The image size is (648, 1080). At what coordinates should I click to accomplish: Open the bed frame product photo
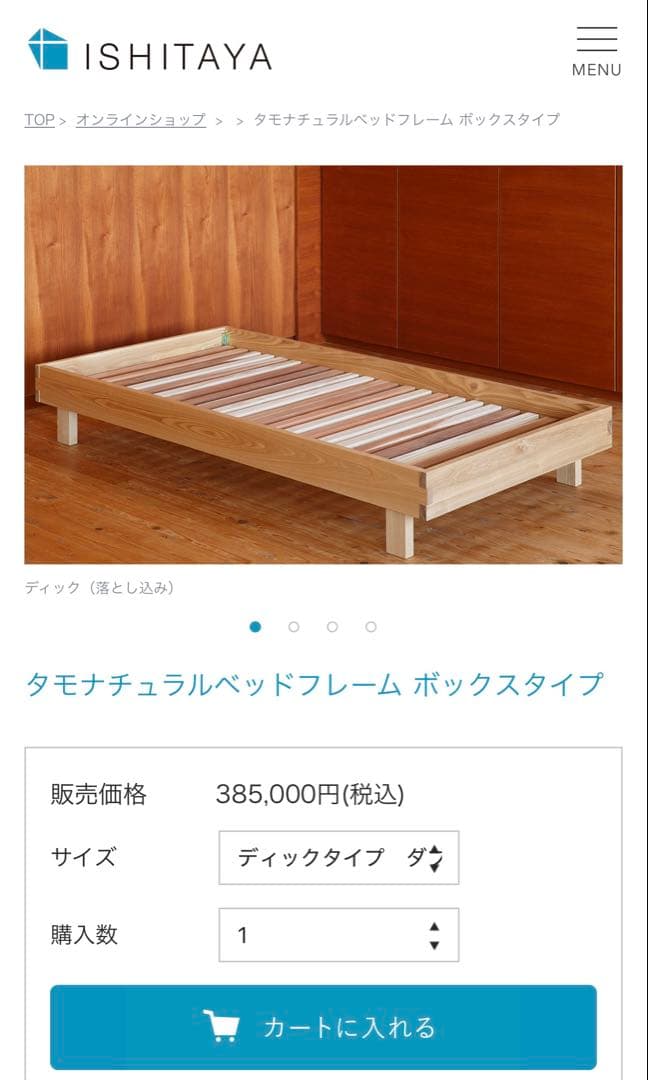(323, 364)
